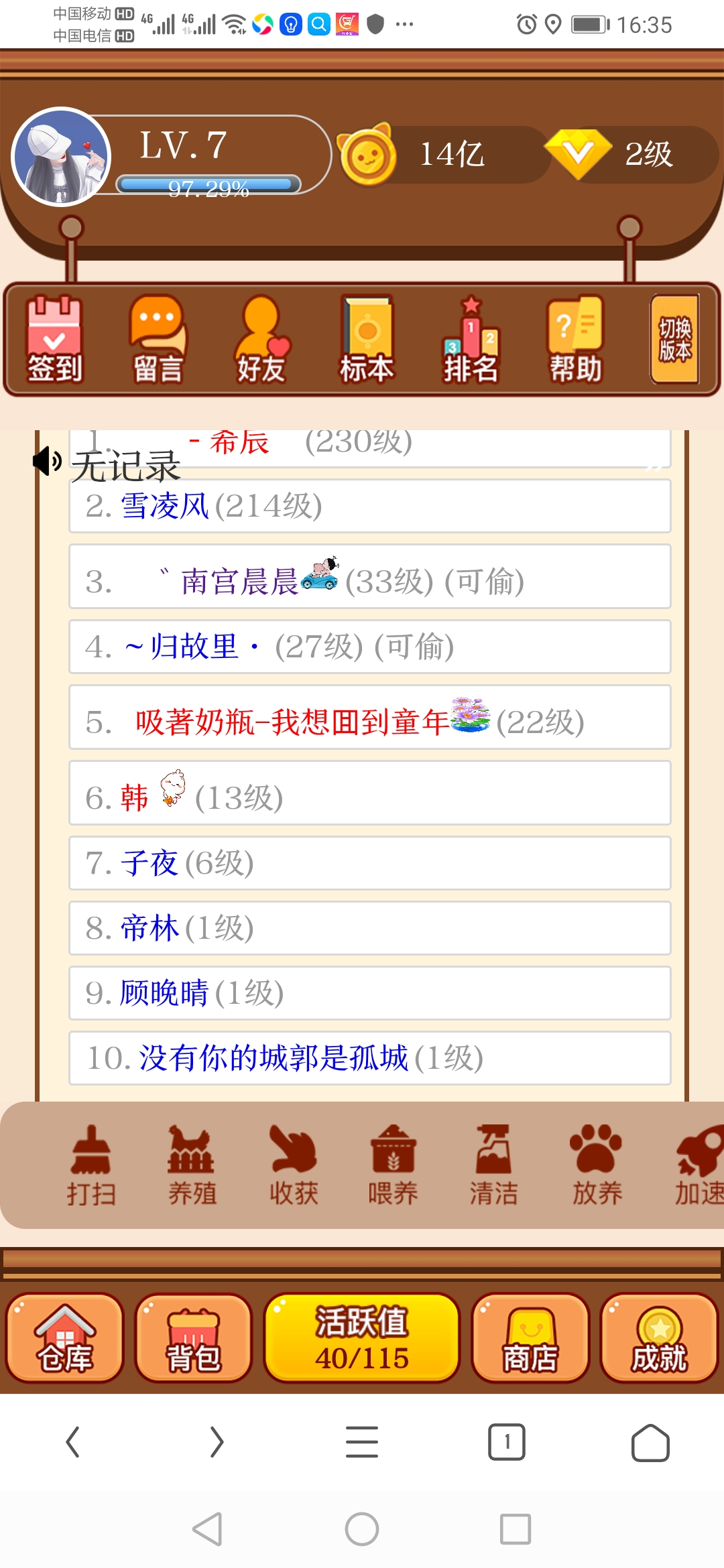724x1568 pixels.
Task: Open the 好友 friends list
Action: [262, 338]
